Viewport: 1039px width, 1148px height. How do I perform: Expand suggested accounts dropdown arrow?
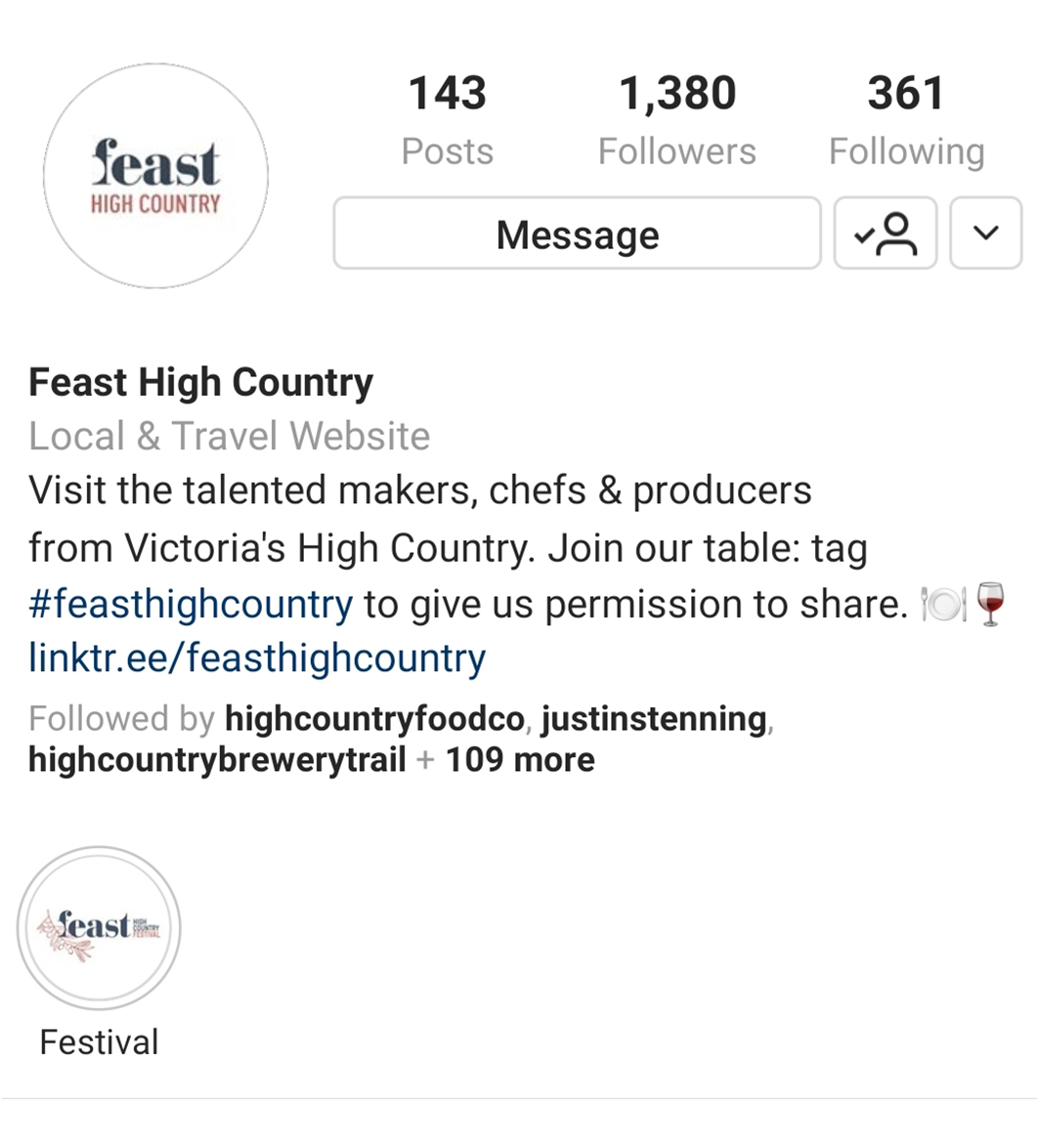(985, 234)
